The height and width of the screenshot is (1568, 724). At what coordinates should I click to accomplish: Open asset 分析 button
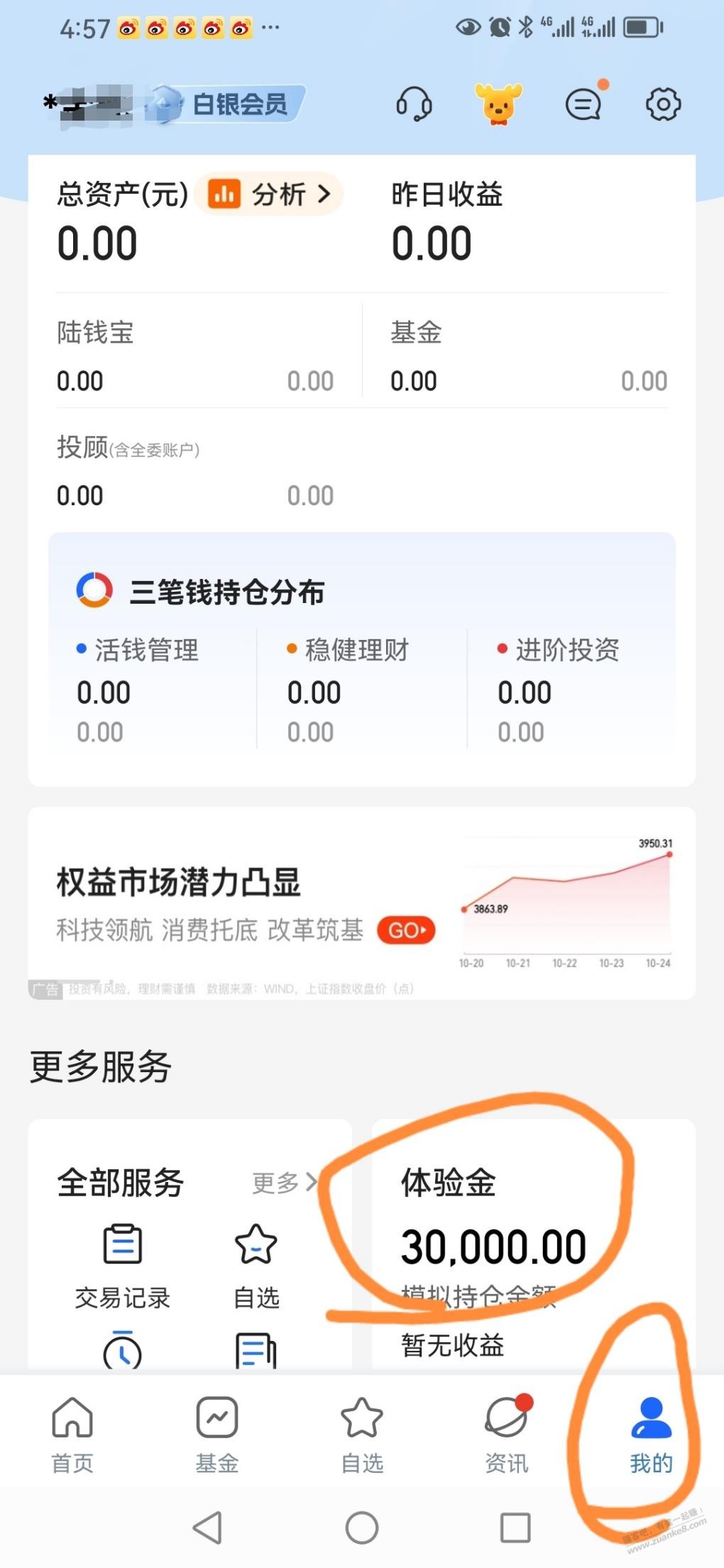click(270, 194)
